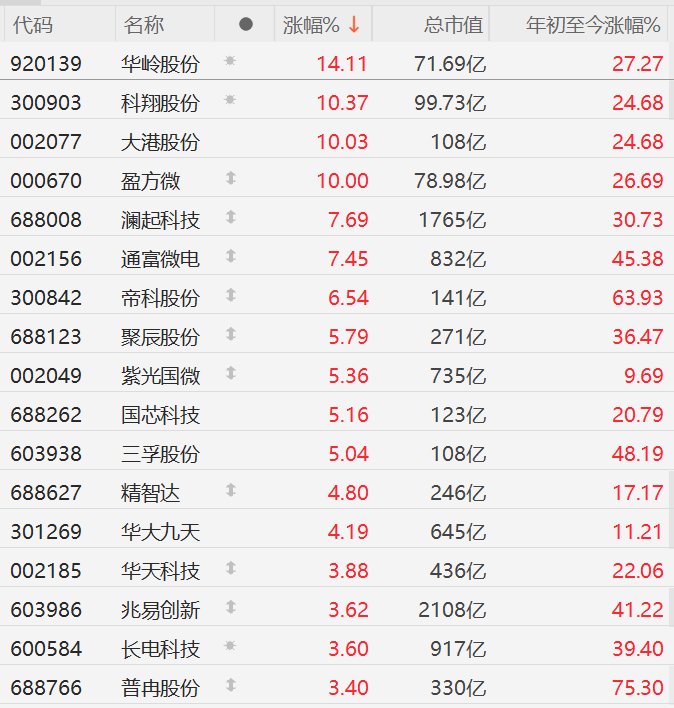Open stock 华岭股份 920139
This screenshot has width=674, height=708.
point(160,64)
